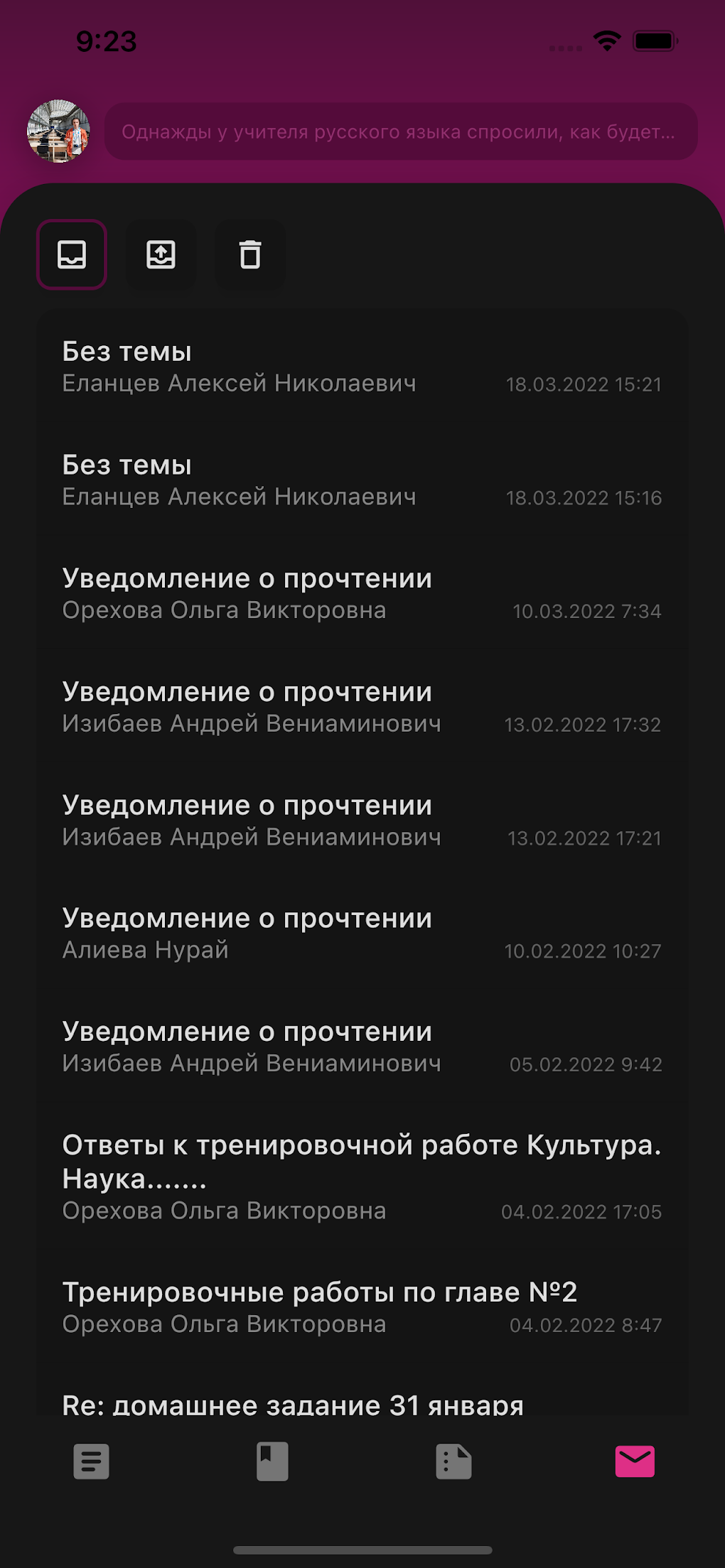
Task: Open the teacher joke banner text
Action: tap(400, 131)
